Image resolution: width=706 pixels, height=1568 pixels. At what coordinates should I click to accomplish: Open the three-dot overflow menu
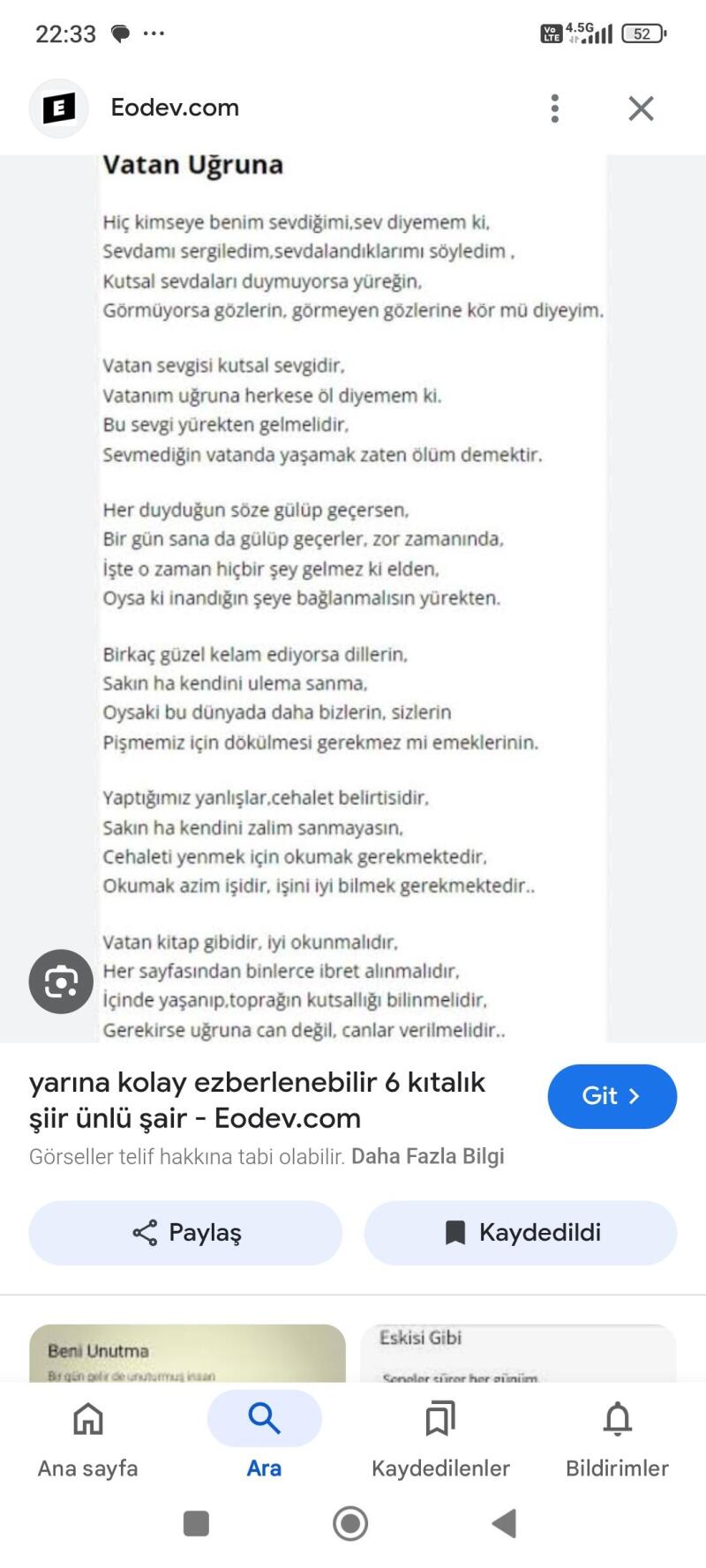click(555, 108)
